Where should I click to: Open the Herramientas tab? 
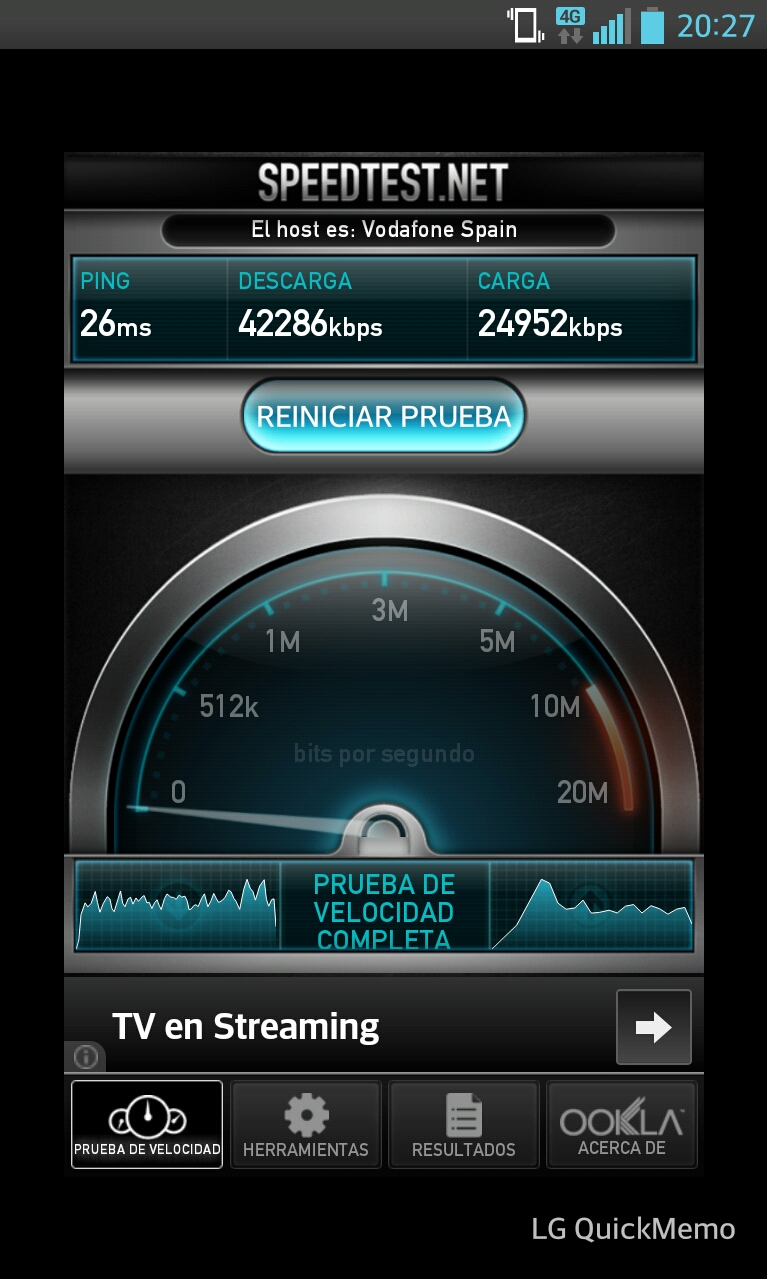(306, 1124)
